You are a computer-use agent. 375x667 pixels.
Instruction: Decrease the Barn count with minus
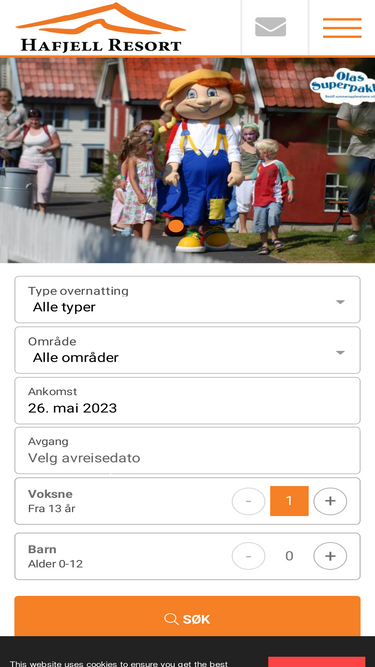248,556
